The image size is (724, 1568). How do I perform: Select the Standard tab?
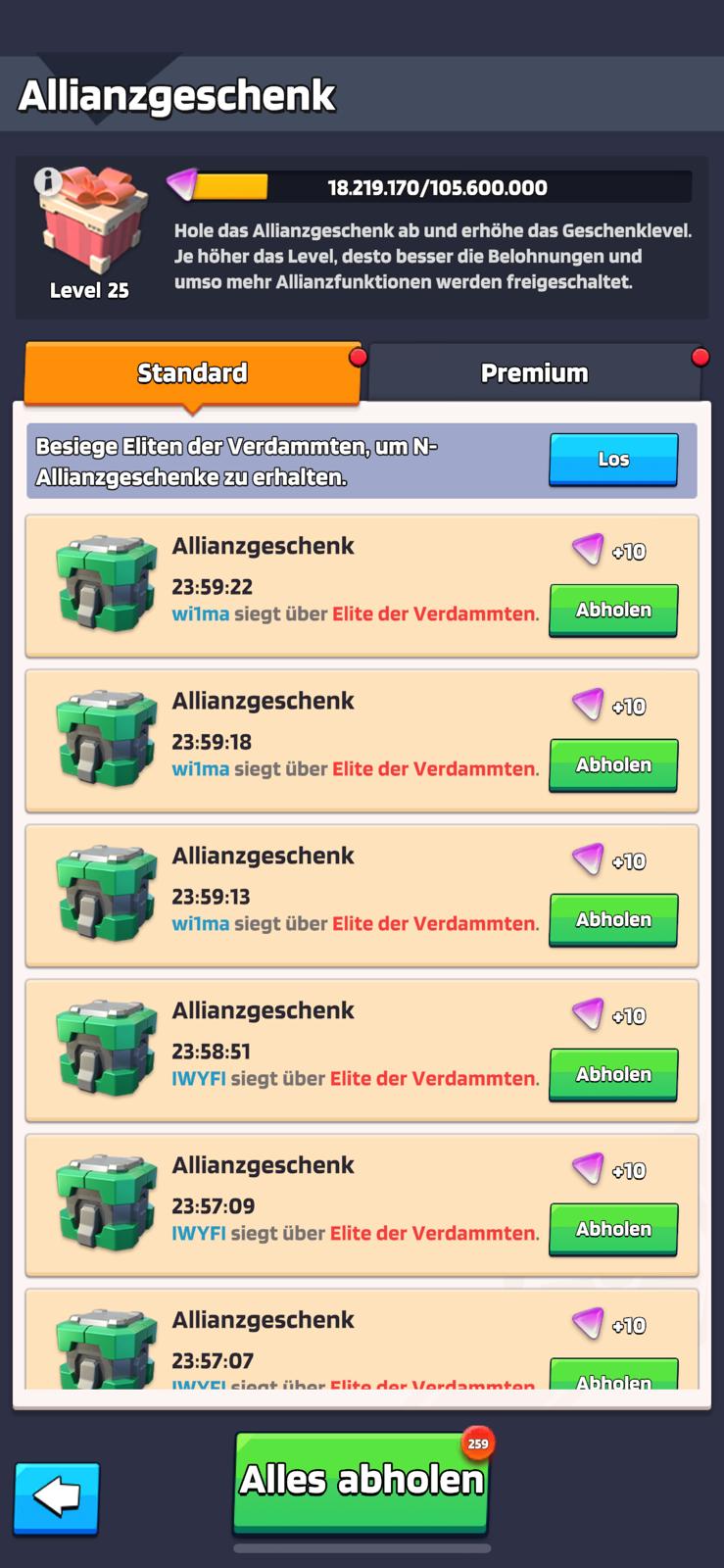[x=193, y=372]
